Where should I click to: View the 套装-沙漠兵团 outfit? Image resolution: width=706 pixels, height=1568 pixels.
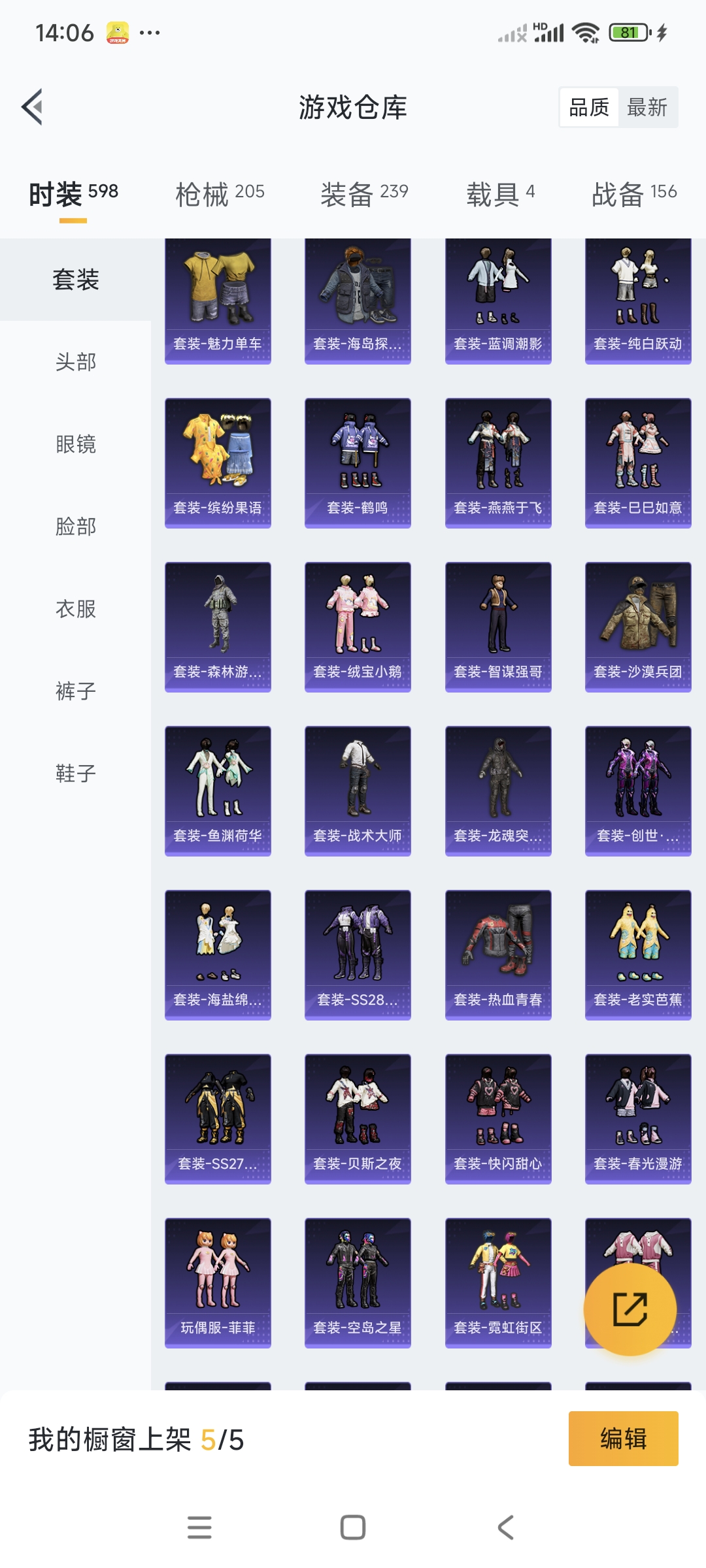tap(638, 627)
